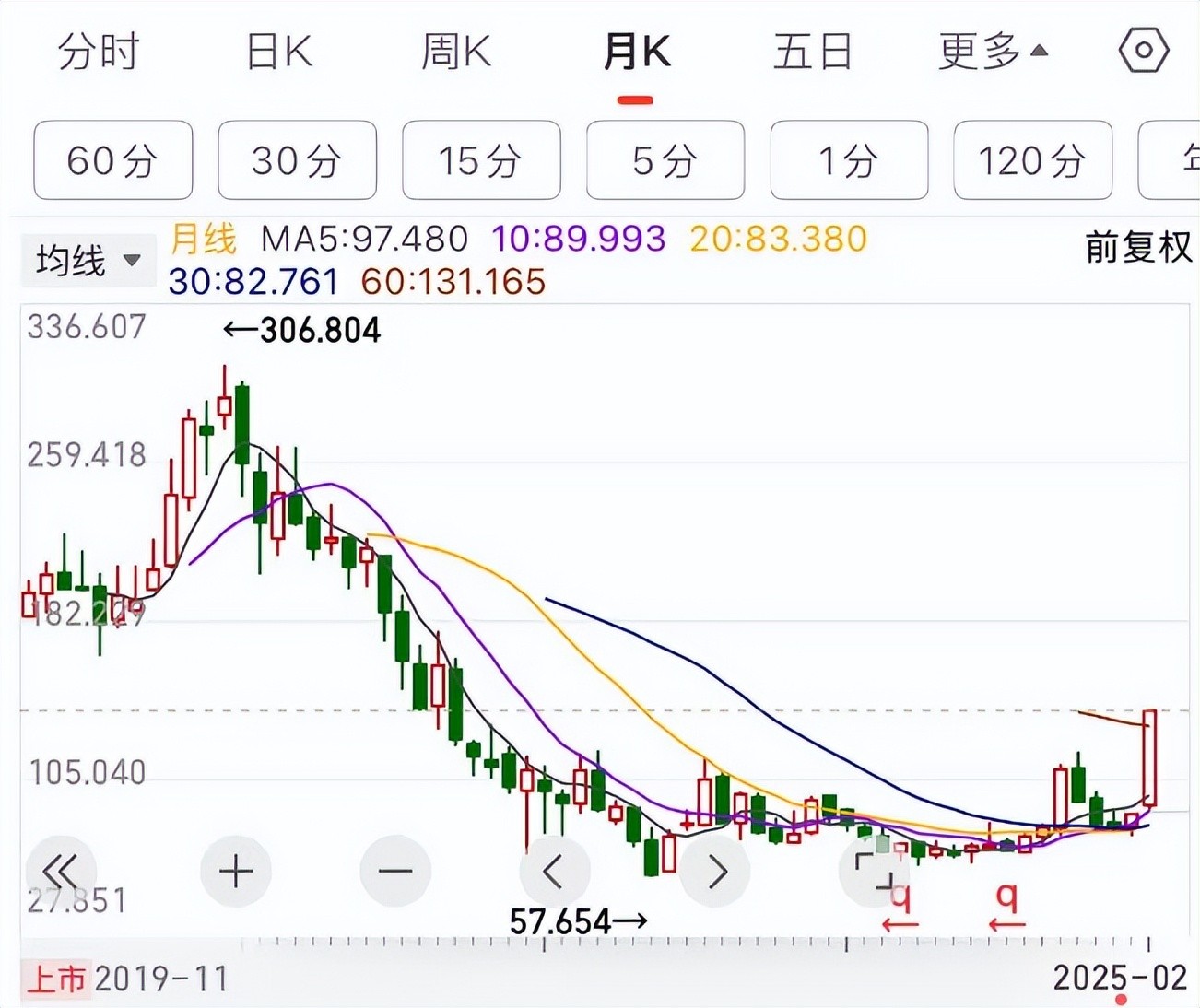Viewport: 1200px width, 1008px height.
Task: Expand the 更多 dropdown
Action: click(992, 52)
